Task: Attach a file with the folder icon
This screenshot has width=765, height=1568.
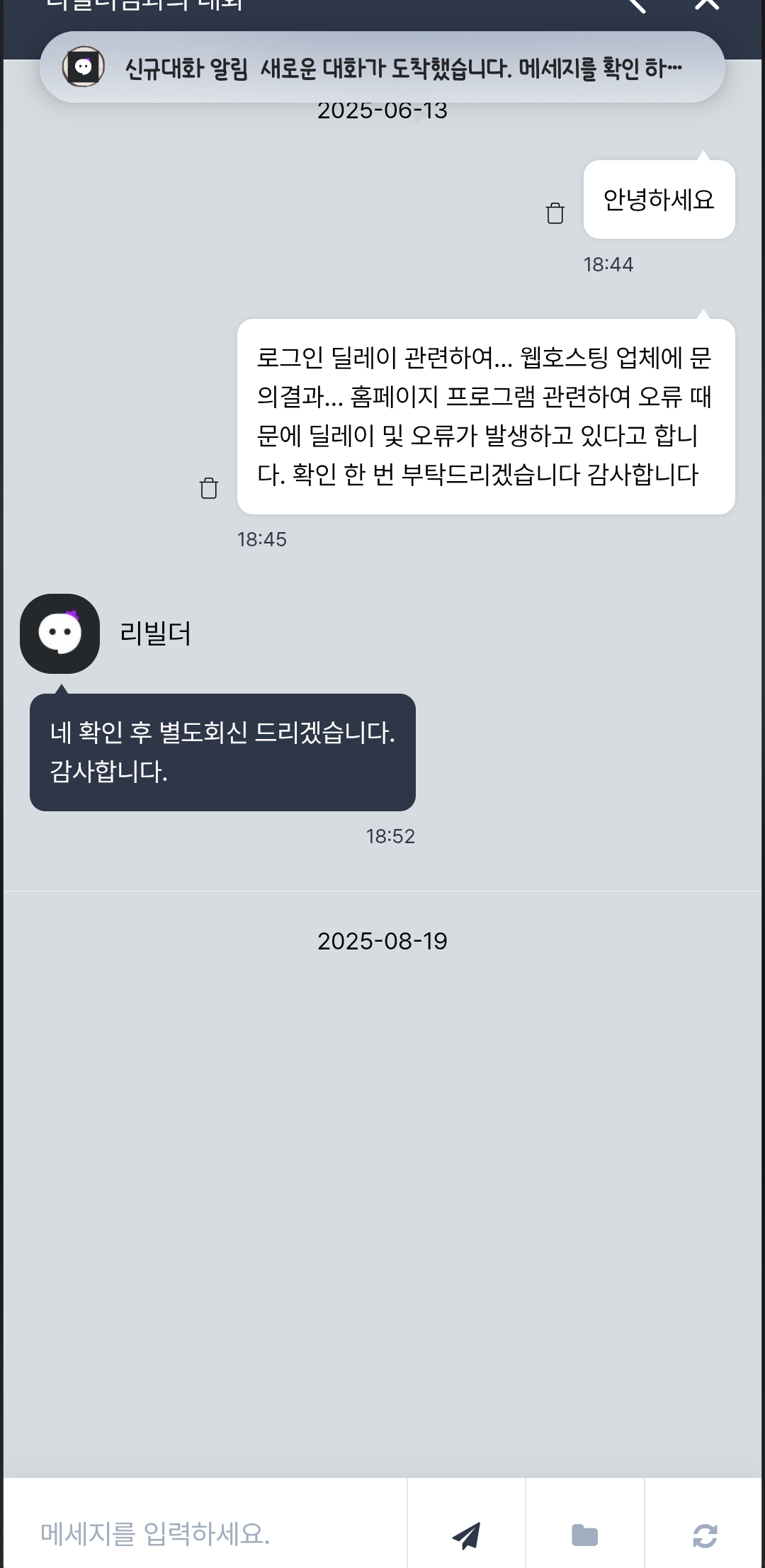Action: coord(584,1535)
